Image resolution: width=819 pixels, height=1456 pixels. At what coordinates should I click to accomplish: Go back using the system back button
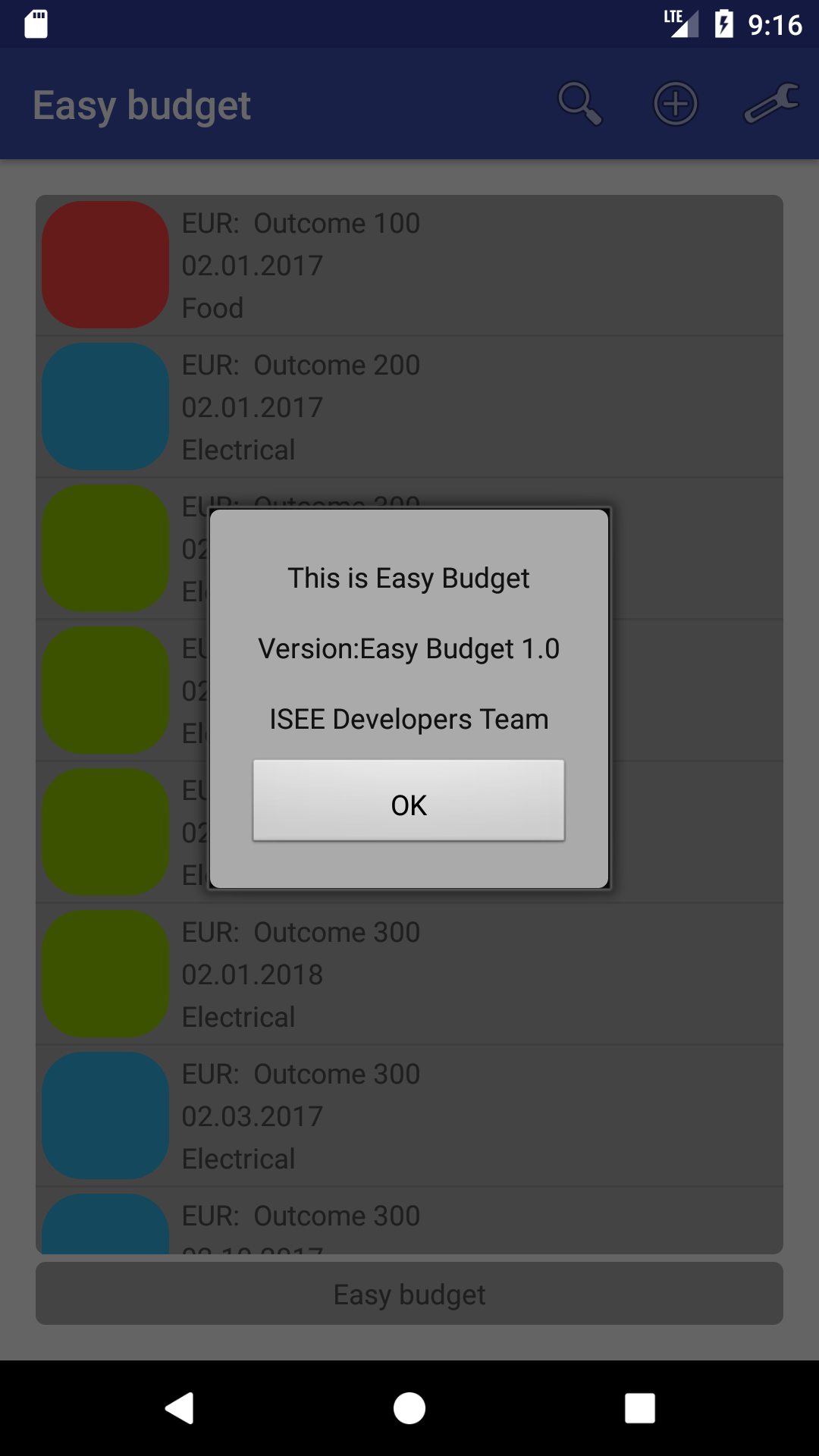click(180, 1408)
